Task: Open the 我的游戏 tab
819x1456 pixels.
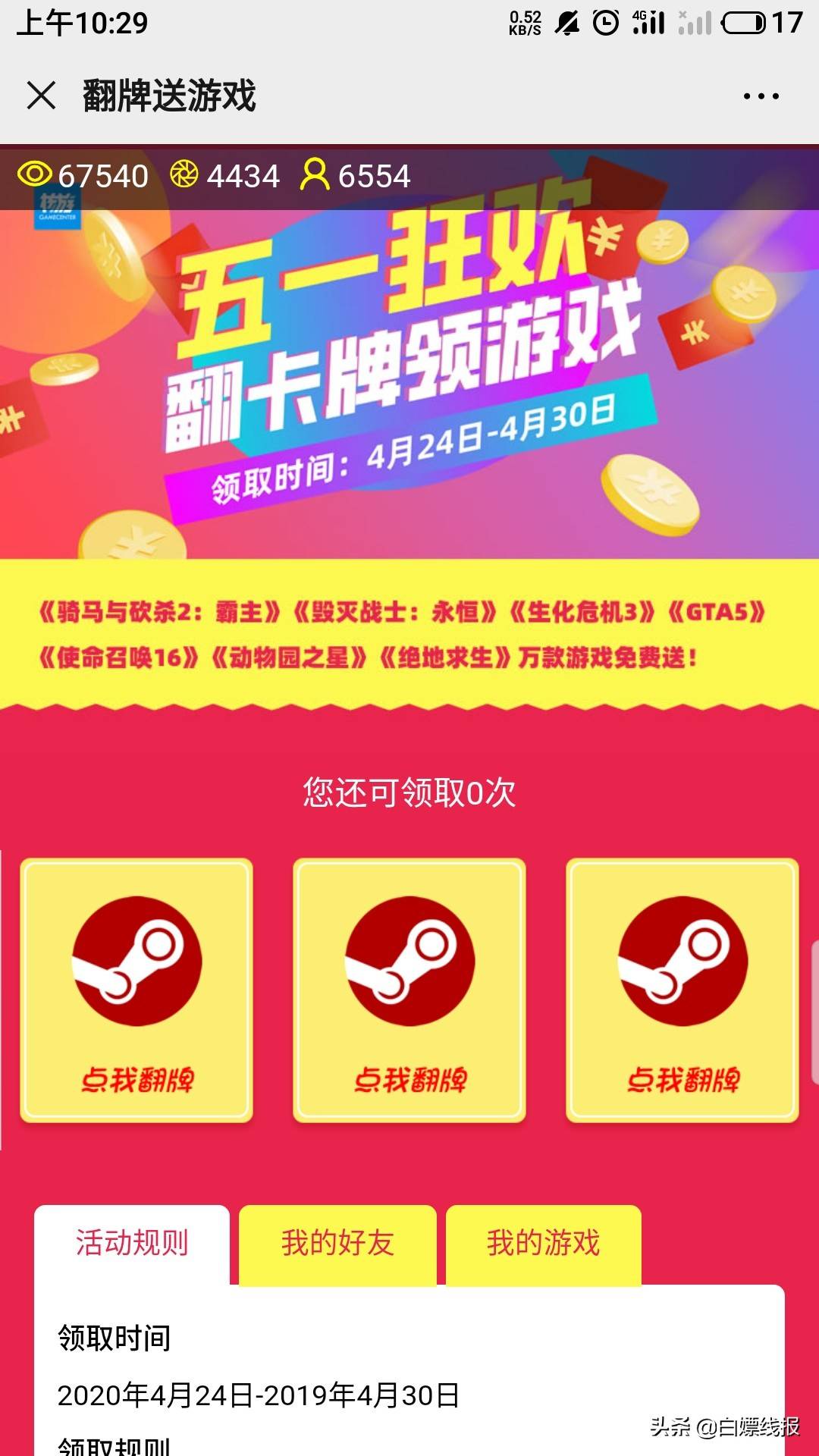Action: click(543, 1244)
